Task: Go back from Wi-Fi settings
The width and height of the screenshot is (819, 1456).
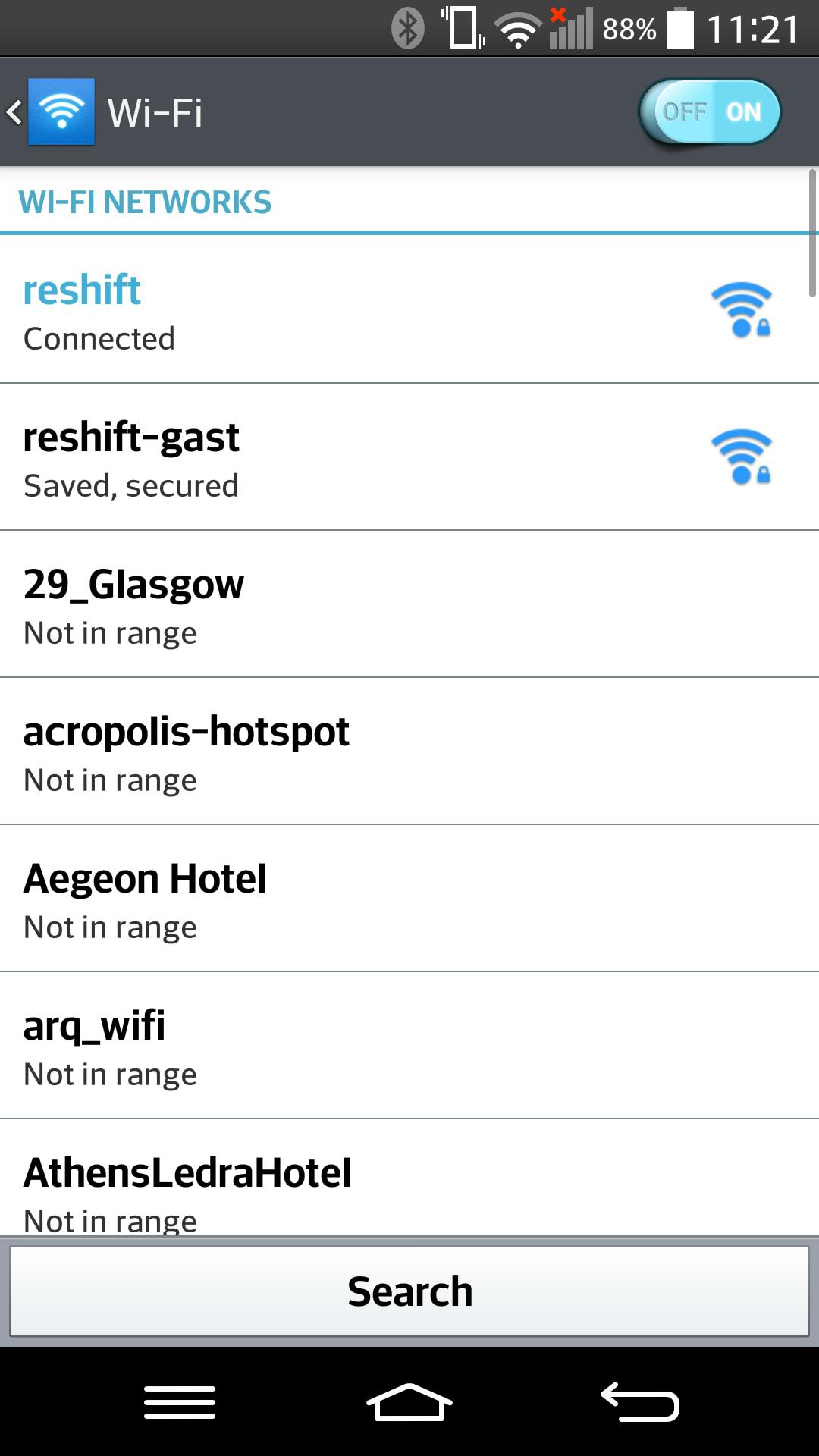Action: tap(50, 112)
